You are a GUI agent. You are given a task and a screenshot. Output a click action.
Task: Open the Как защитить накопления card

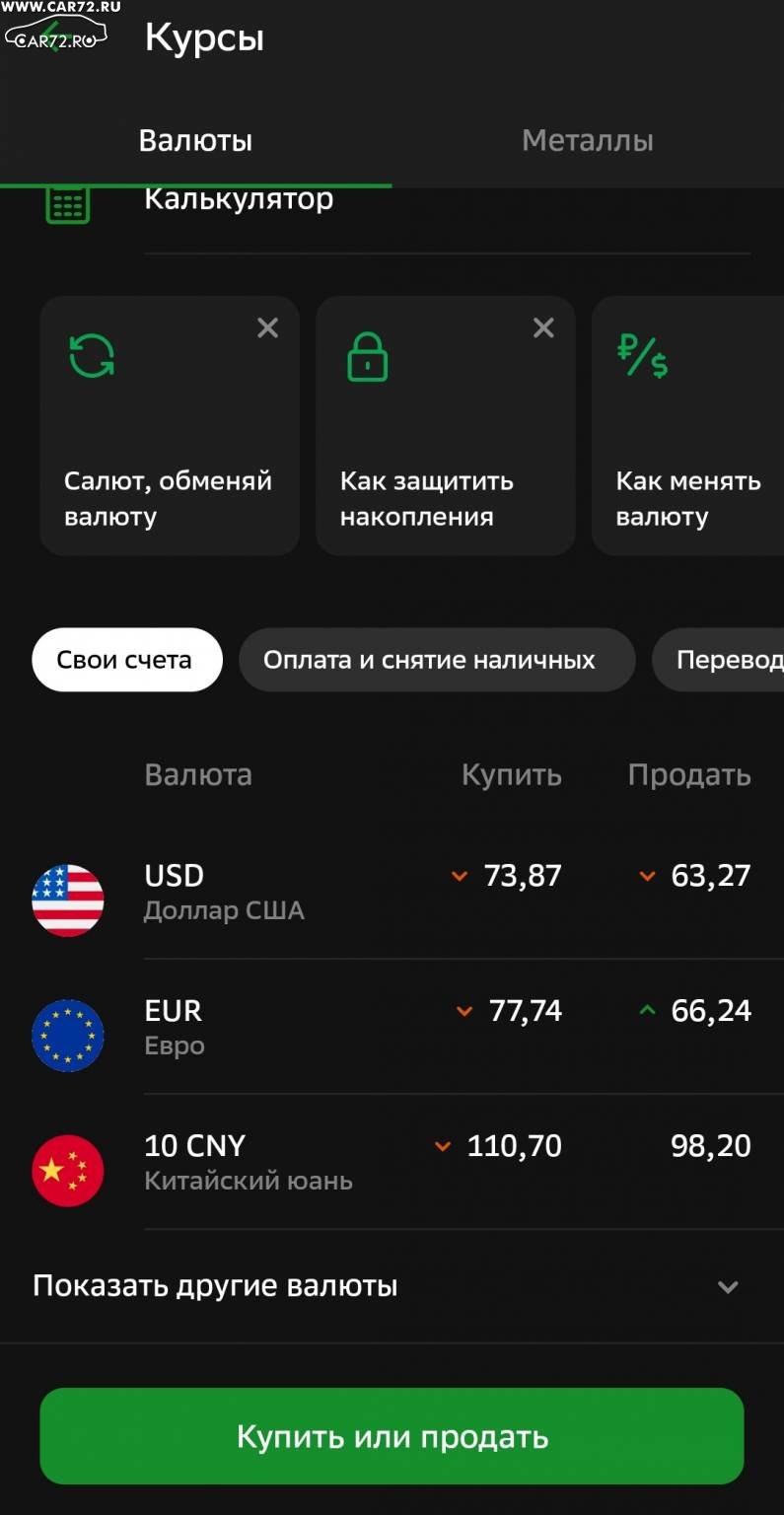point(446,426)
